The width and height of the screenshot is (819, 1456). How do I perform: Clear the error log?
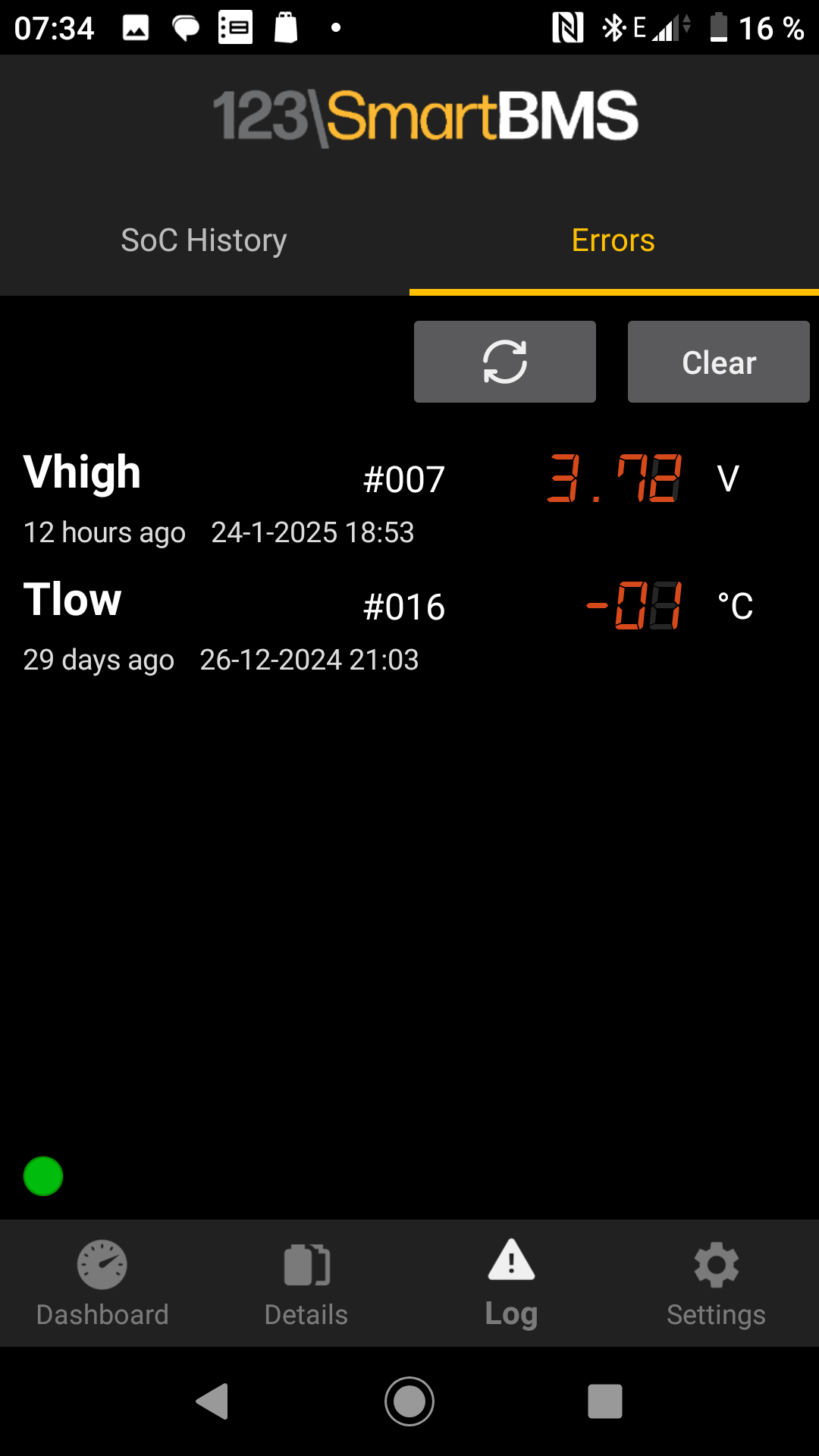(718, 362)
